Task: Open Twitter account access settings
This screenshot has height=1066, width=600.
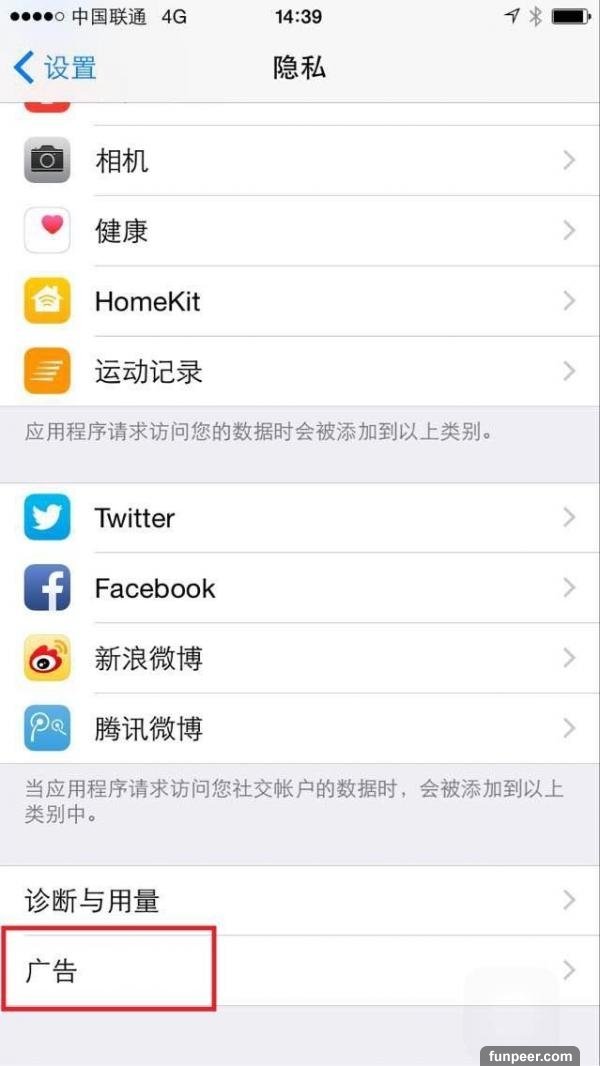Action: pos(300,518)
